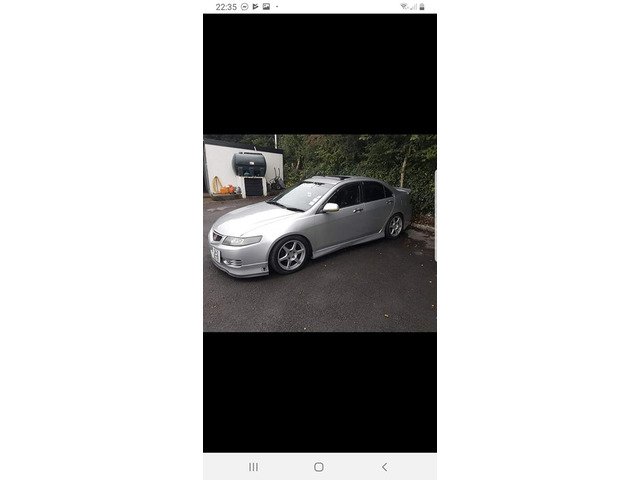This screenshot has height=480, width=640.
Task: Go to the home screen
Action: 319,467
